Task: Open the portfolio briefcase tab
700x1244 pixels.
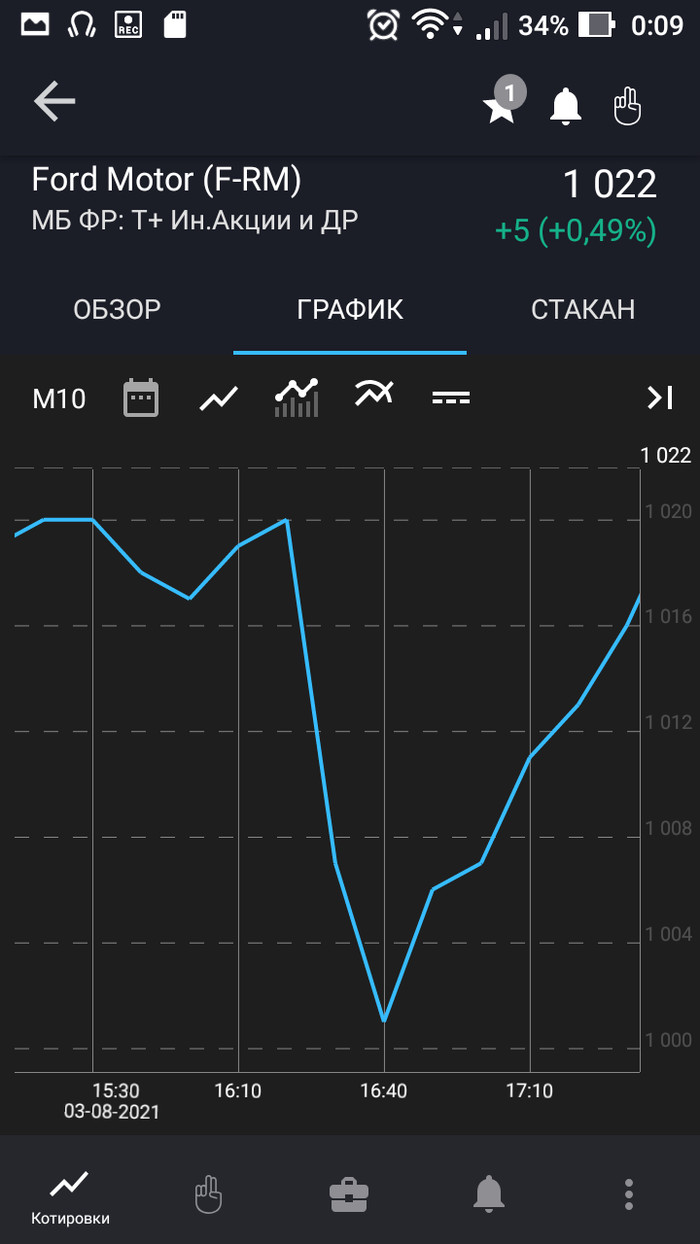Action: coord(349,1193)
